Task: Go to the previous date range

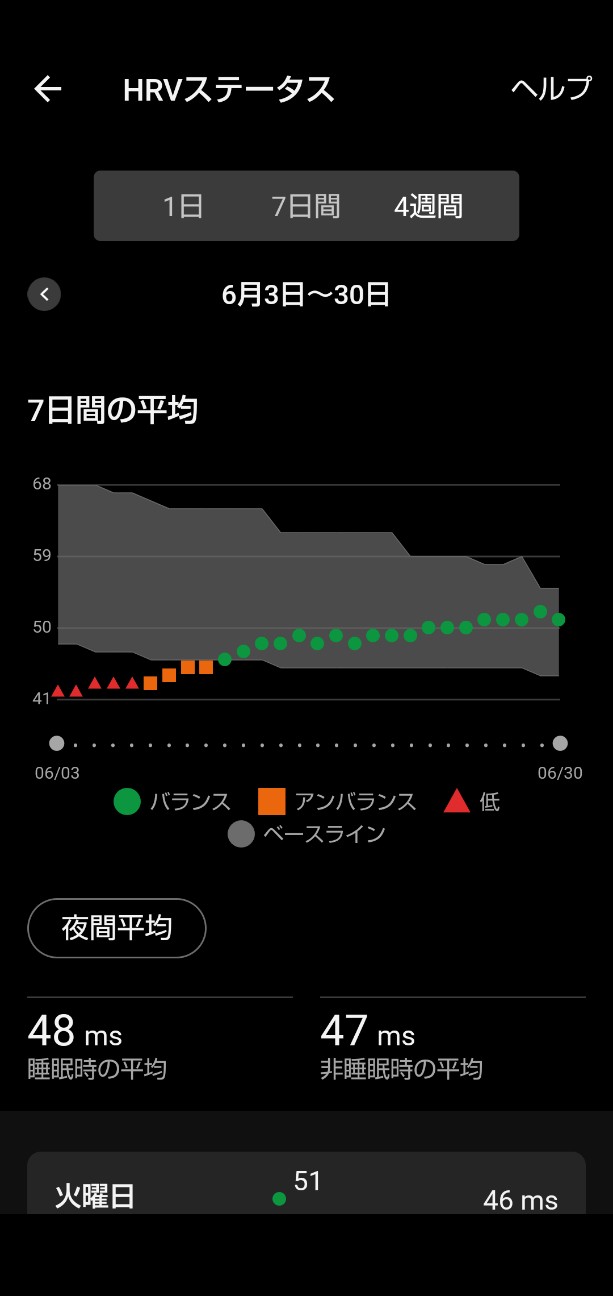Action: pos(44,294)
